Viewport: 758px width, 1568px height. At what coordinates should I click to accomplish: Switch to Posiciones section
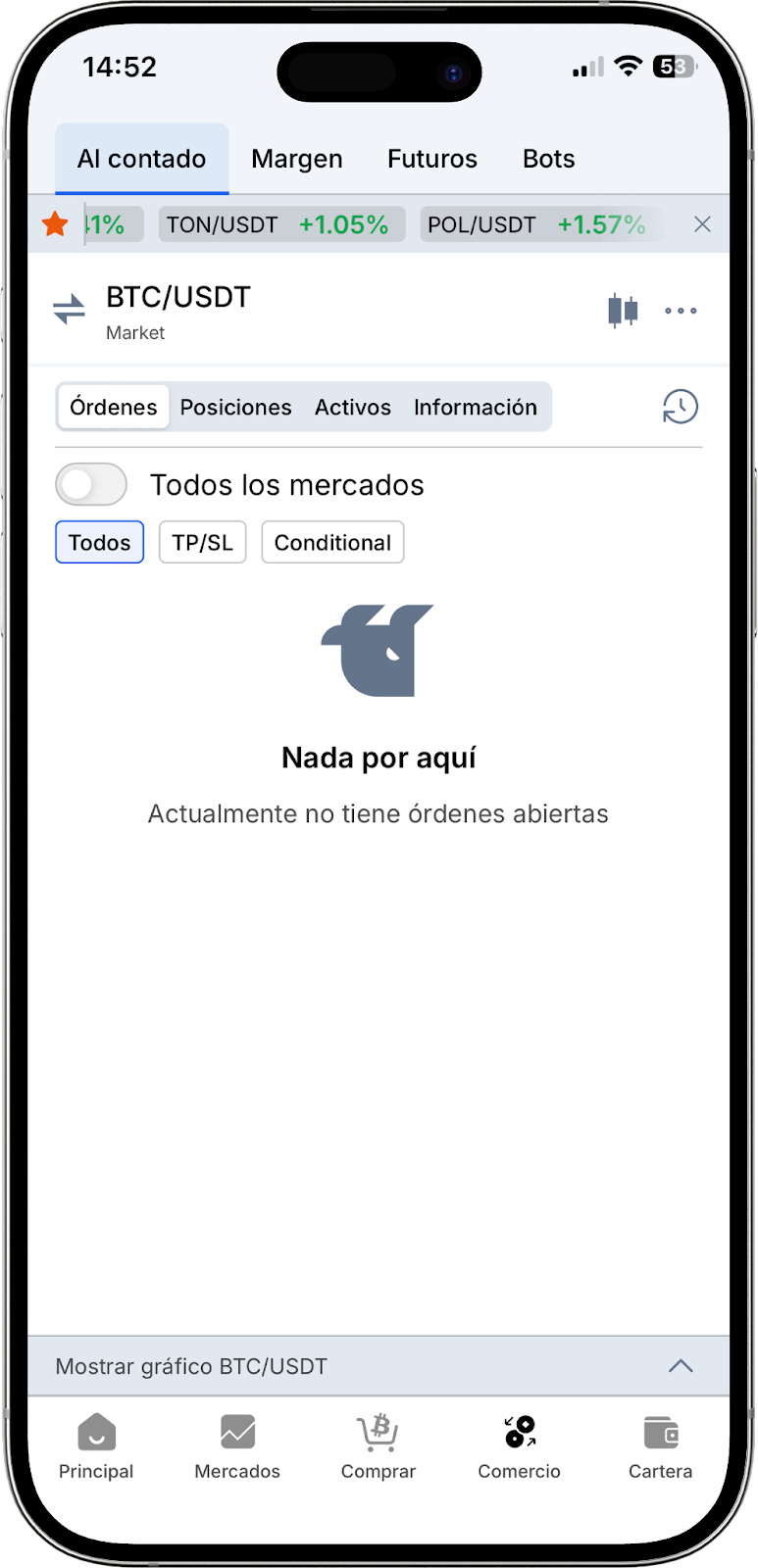pyautogui.click(x=235, y=407)
